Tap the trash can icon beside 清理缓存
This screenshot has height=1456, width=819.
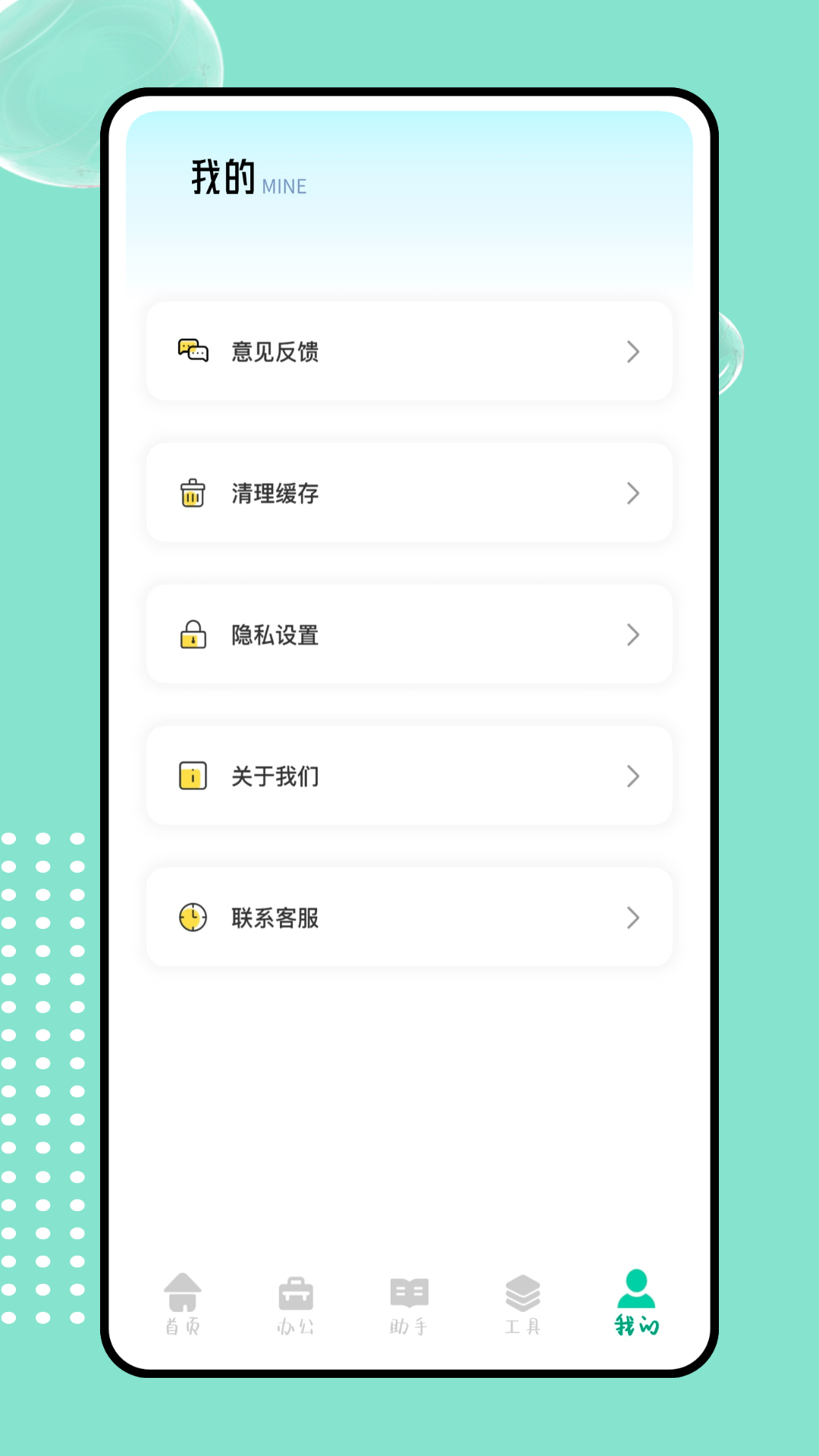(192, 493)
